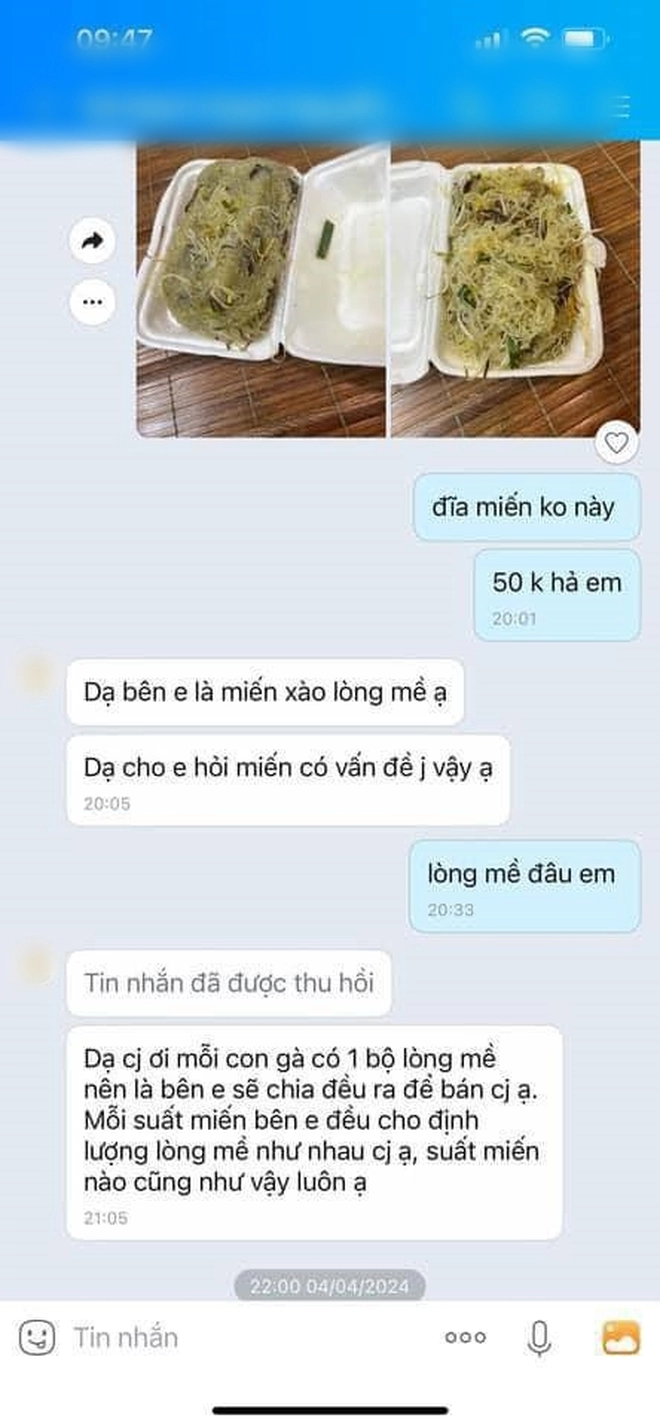Open more attachment options
The image size is (660, 1427).
(x=465, y=1337)
